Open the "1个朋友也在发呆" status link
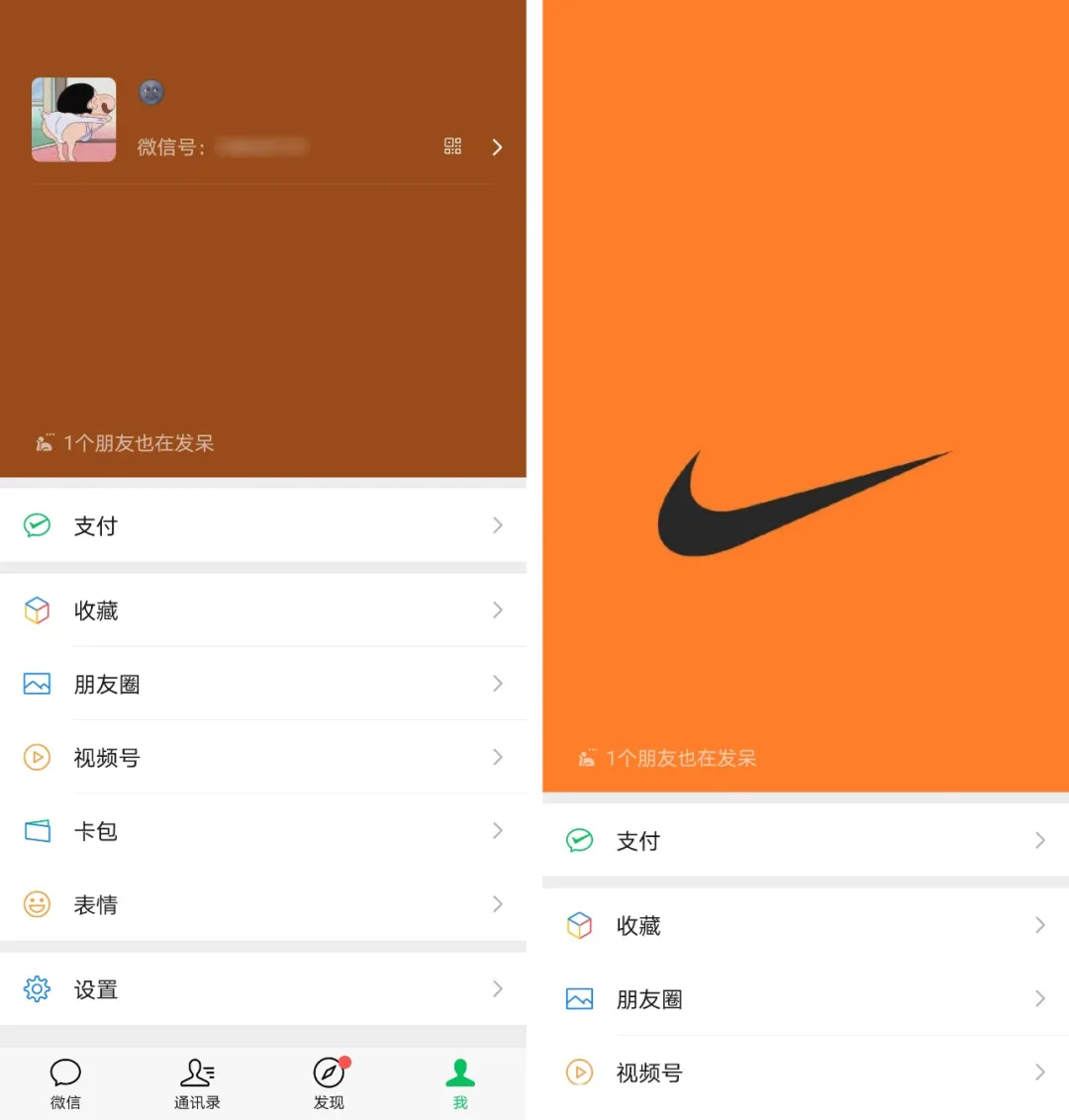The height and width of the screenshot is (1120, 1069). tap(127, 443)
